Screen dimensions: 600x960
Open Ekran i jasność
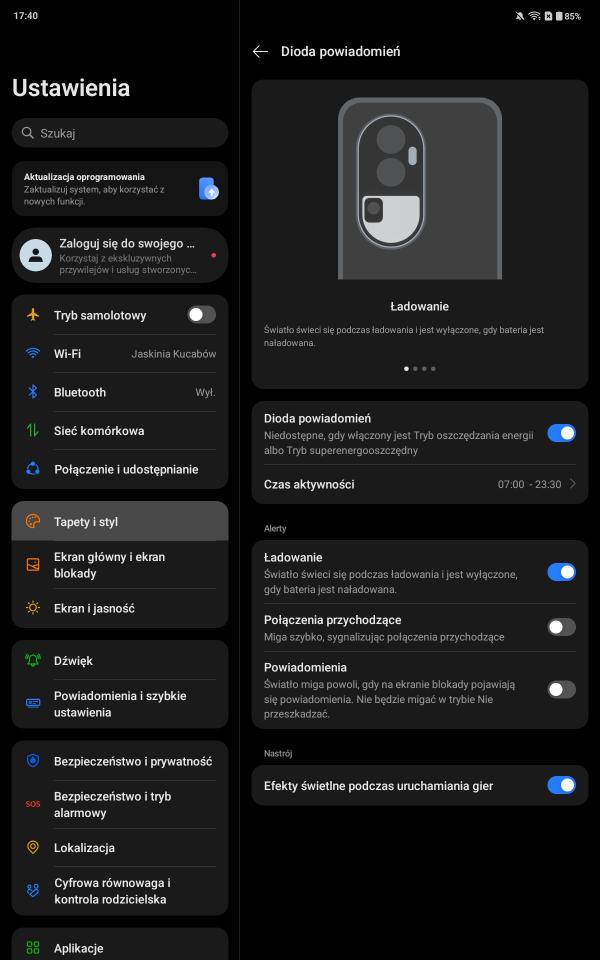pyautogui.click(x=120, y=608)
